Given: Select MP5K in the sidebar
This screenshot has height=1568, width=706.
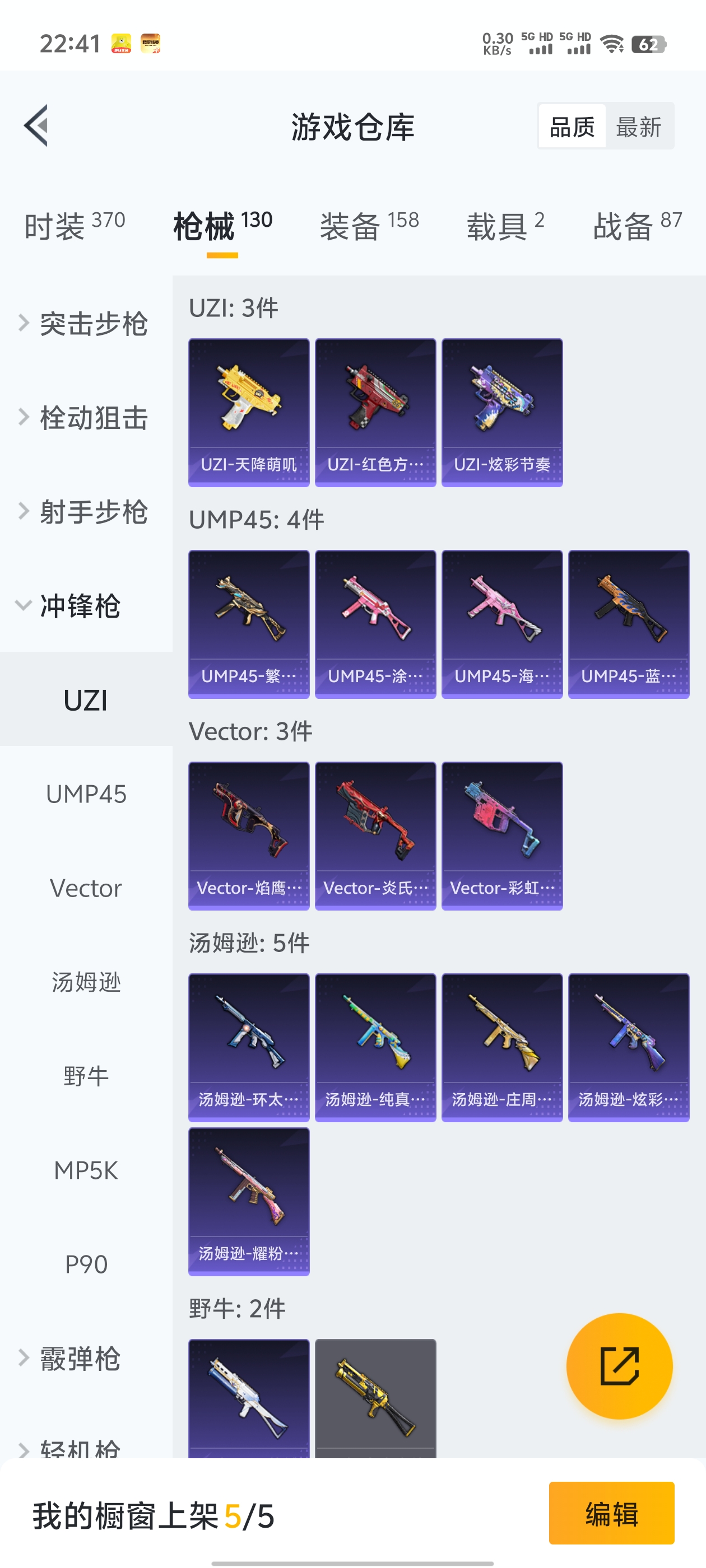Looking at the screenshot, I should coord(86,1170).
